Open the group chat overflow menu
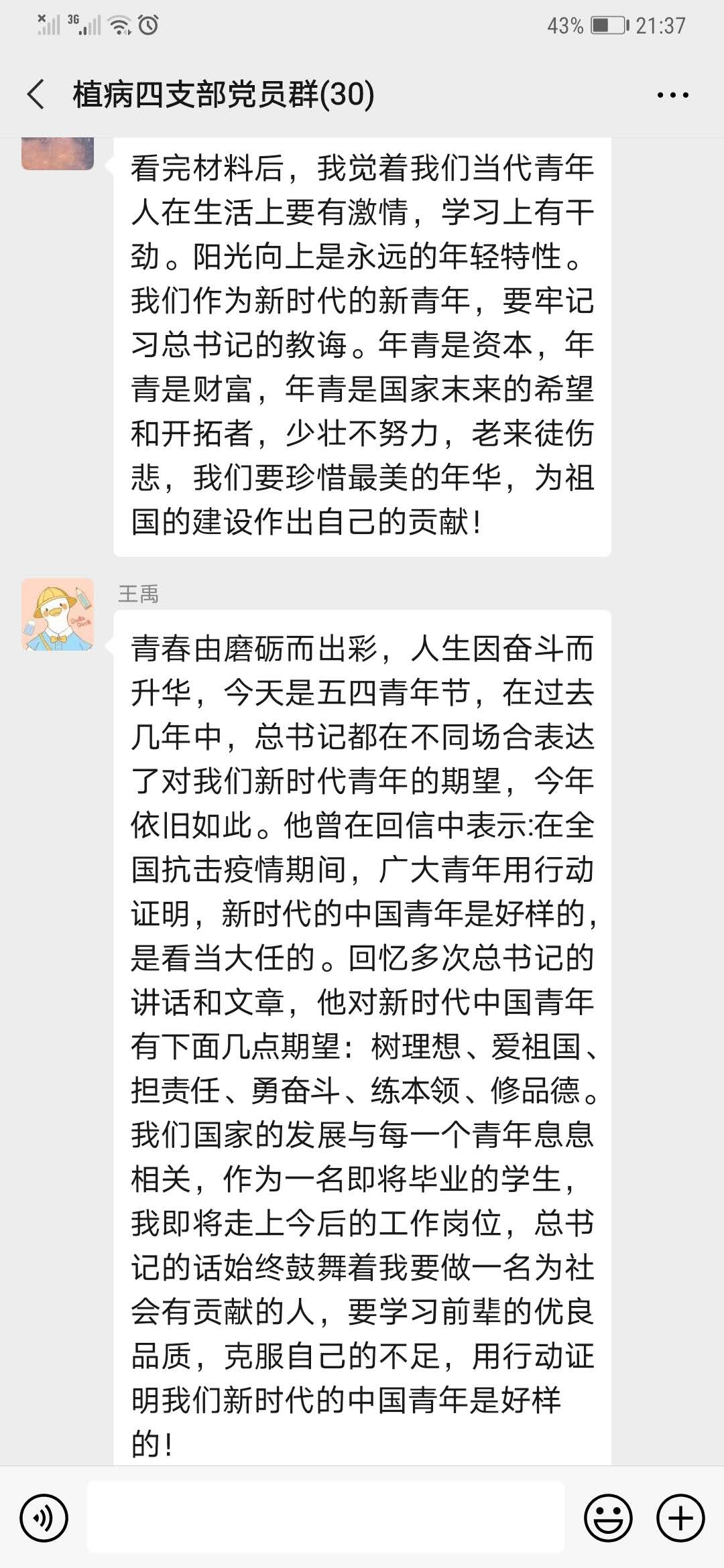The width and height of the screenshot is (724, 1568). (672, 95)
